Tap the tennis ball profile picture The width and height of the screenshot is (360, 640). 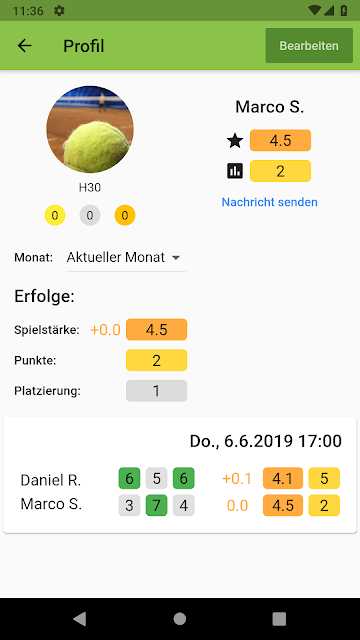click(x=90, y=129)
